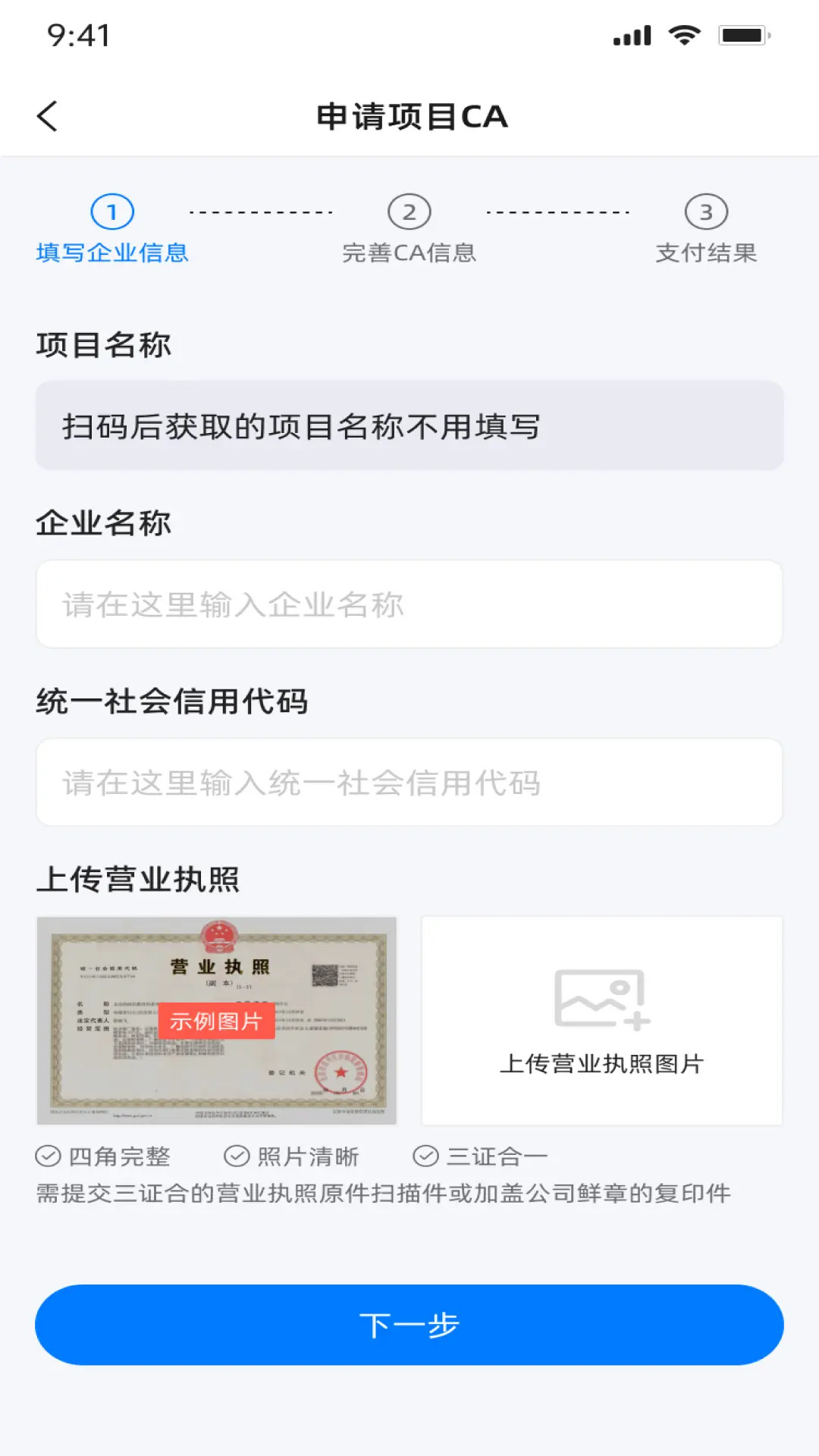
Task: Tap the back arrow to exit CA application
Action: point(47,117)
